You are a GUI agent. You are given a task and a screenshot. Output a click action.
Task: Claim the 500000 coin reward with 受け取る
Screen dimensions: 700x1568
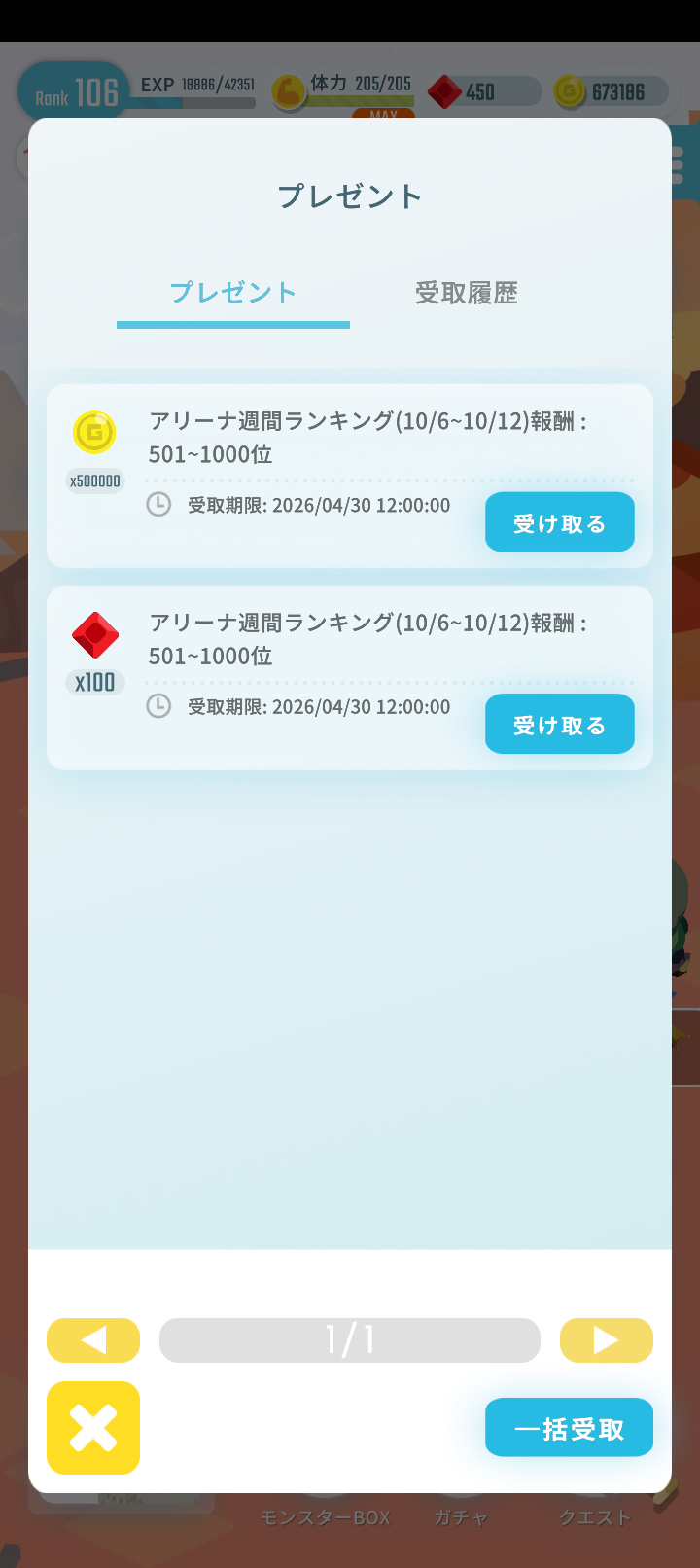[560, 522]
